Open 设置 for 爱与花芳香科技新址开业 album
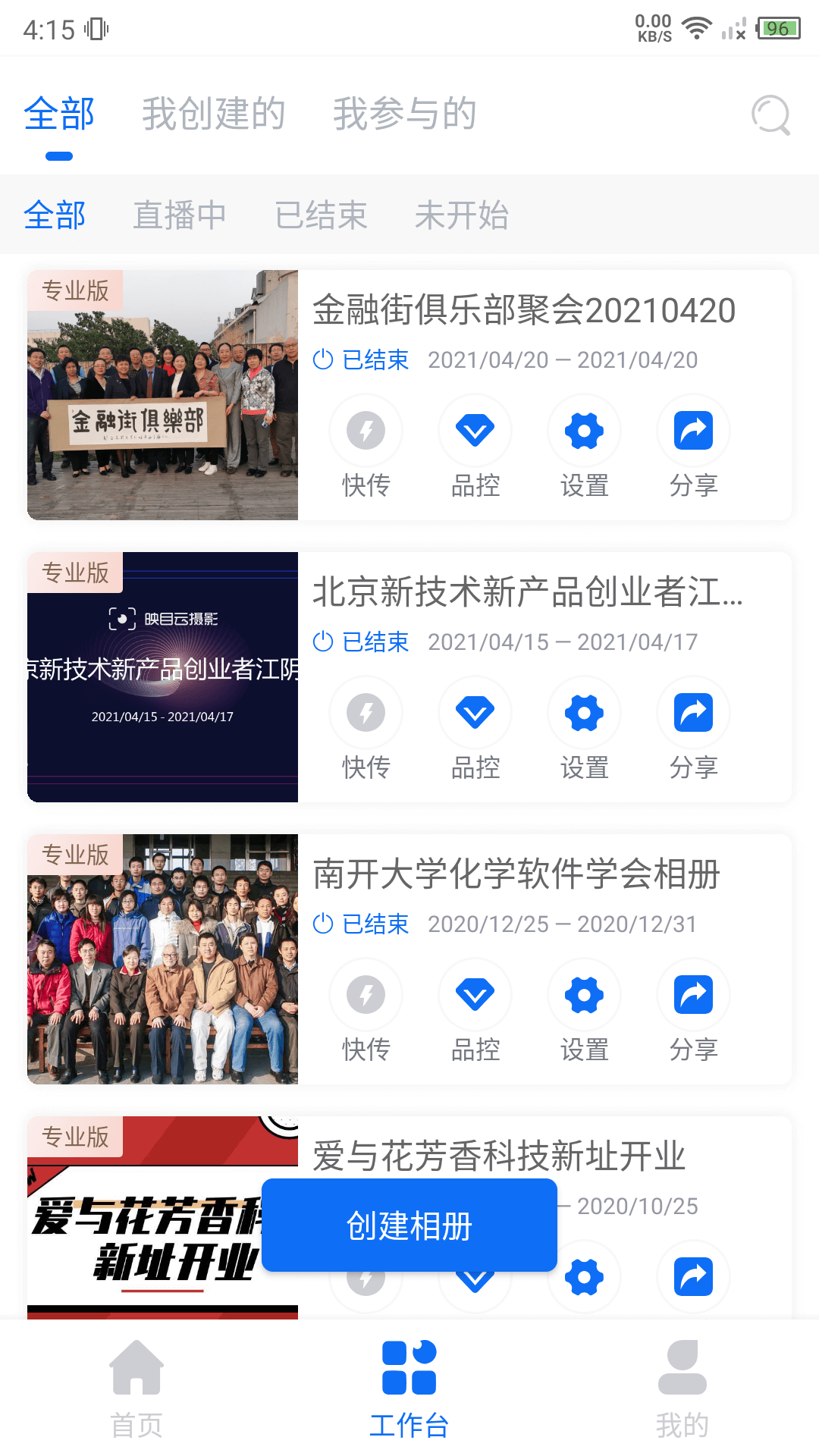Image resolution: width=819 pixels, height=1456 pixels. (x=584, y=1277)
